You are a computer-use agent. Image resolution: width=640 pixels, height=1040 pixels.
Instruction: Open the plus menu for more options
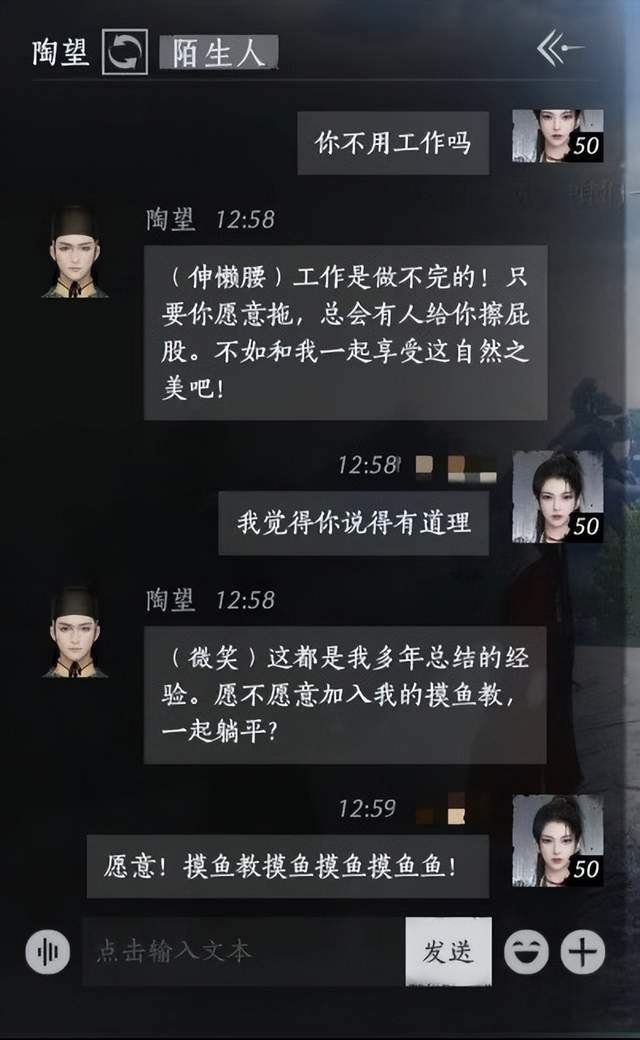(582, 951)
